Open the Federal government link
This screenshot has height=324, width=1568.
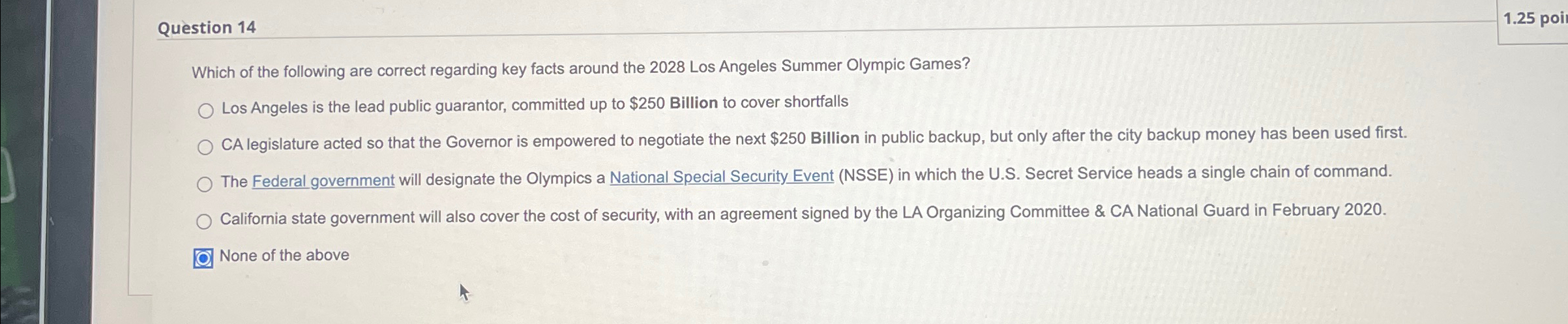point(323,181)
